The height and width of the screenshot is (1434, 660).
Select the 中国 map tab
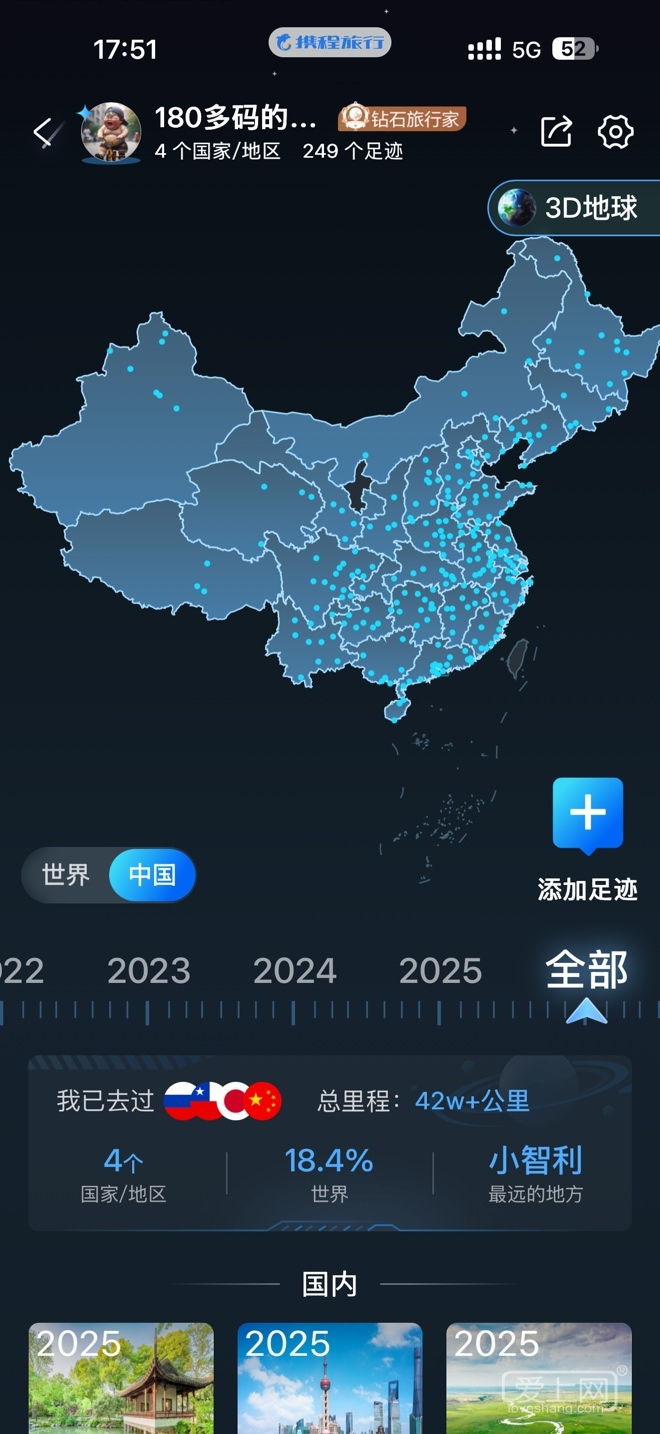pos(152,875)
